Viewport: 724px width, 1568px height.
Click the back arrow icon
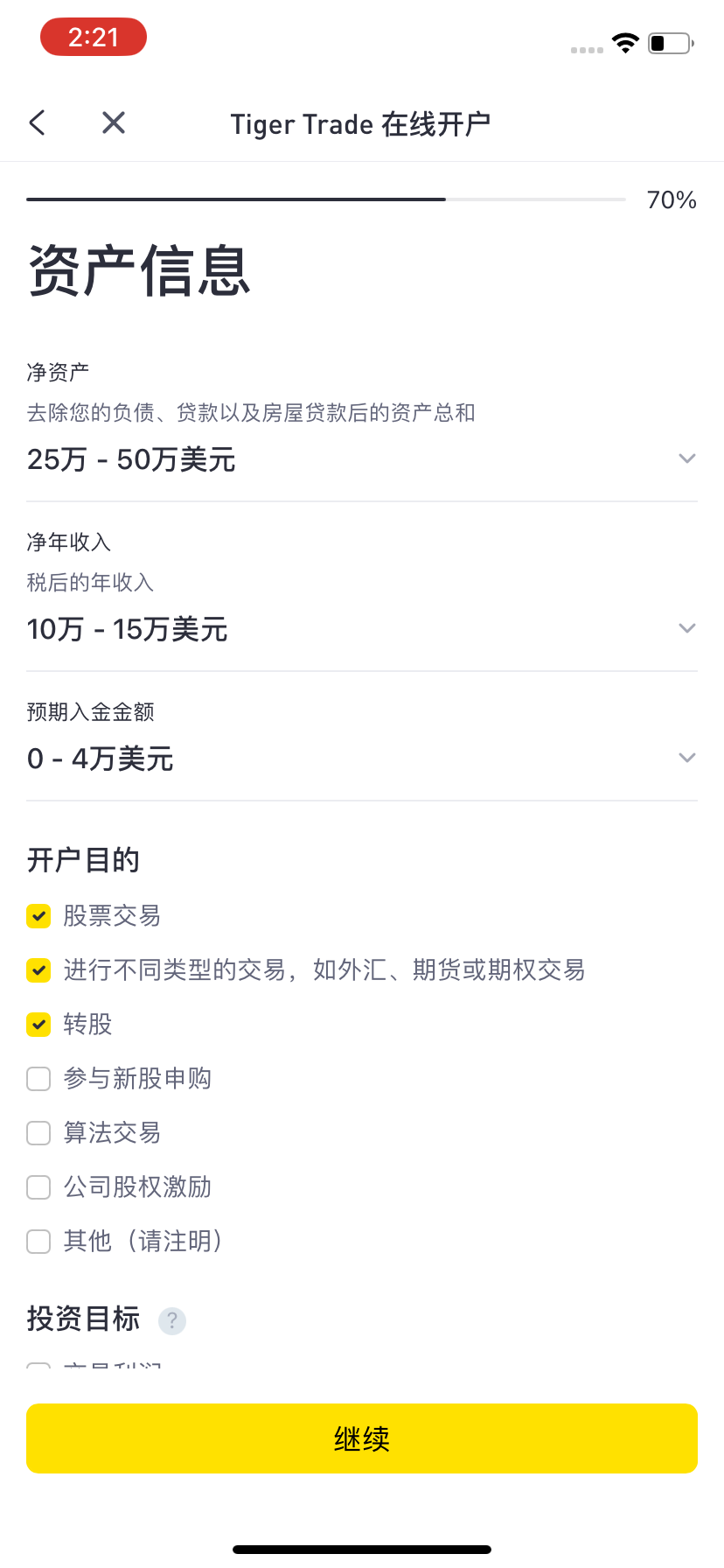[37, 122]
